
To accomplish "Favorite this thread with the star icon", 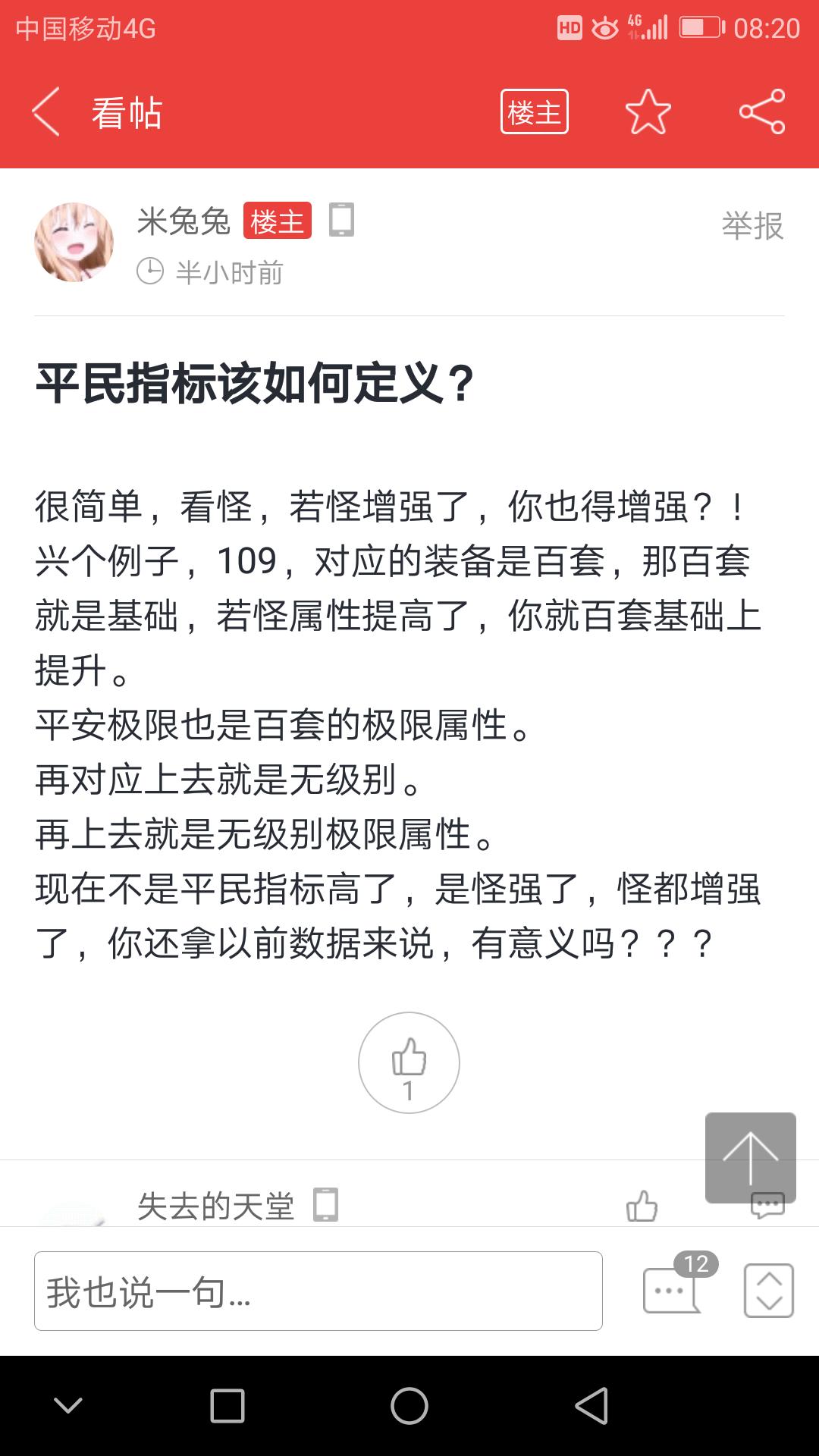I will click(x=648, y=112).
